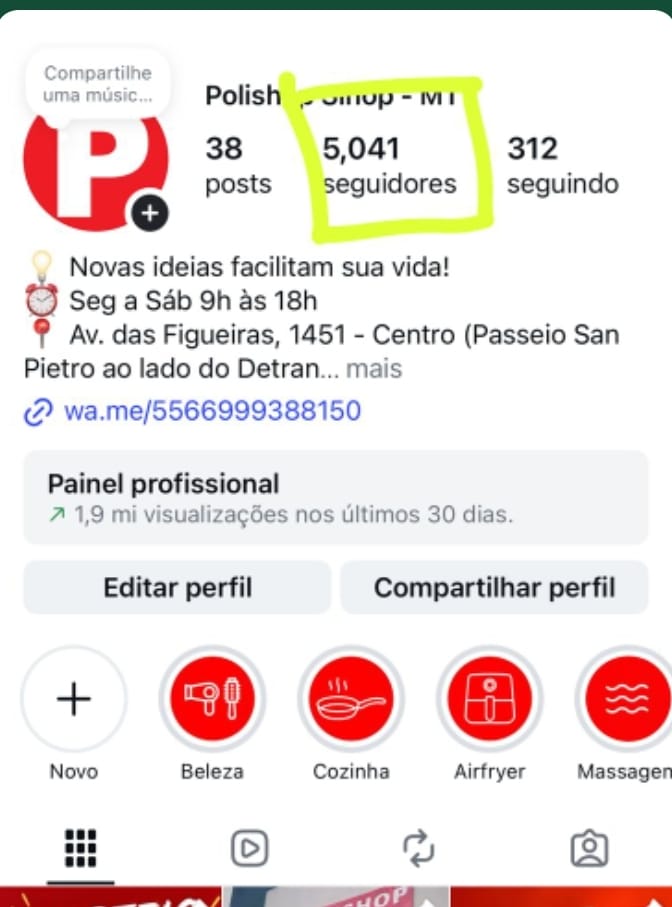Viewport: 672px width, 907px height.
Task: Open the wa.me WhatsApp link
Action: pyautogui.click(x=211, y=411)
